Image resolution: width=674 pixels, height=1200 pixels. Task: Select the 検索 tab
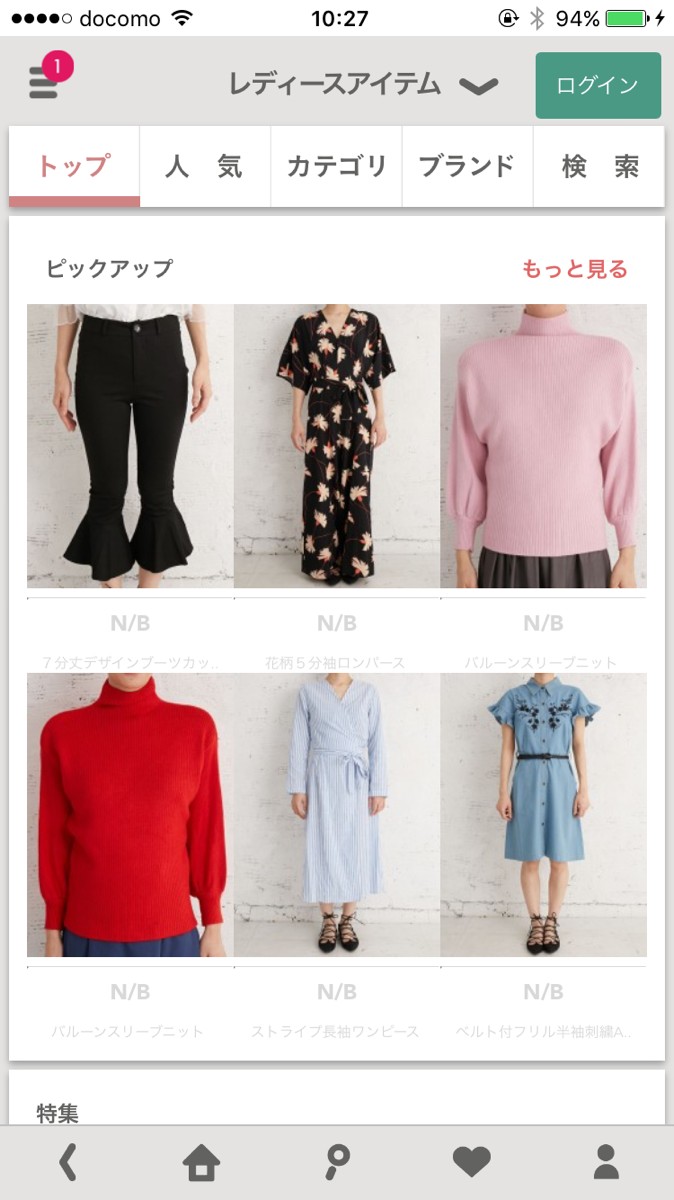pos(599,166)
